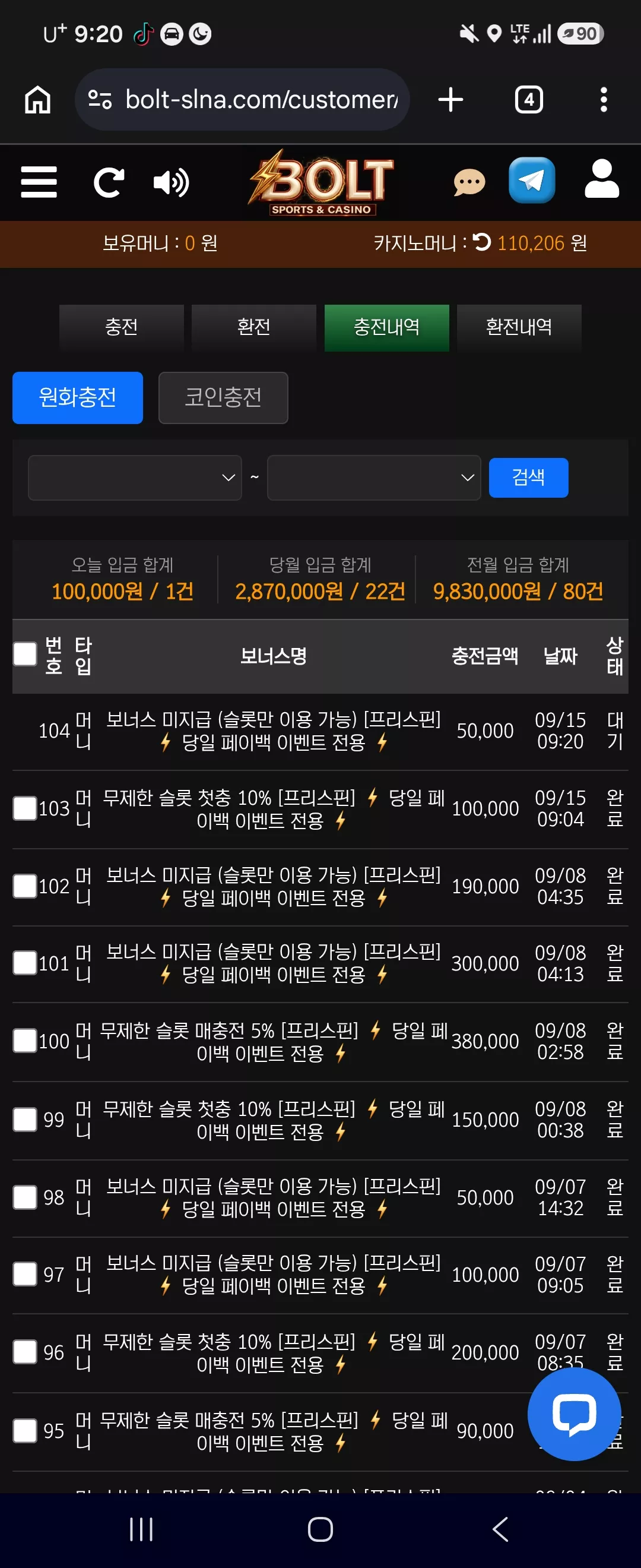Open the Telegram link icon
The image size is (641, 1568).
coord(532,180)
